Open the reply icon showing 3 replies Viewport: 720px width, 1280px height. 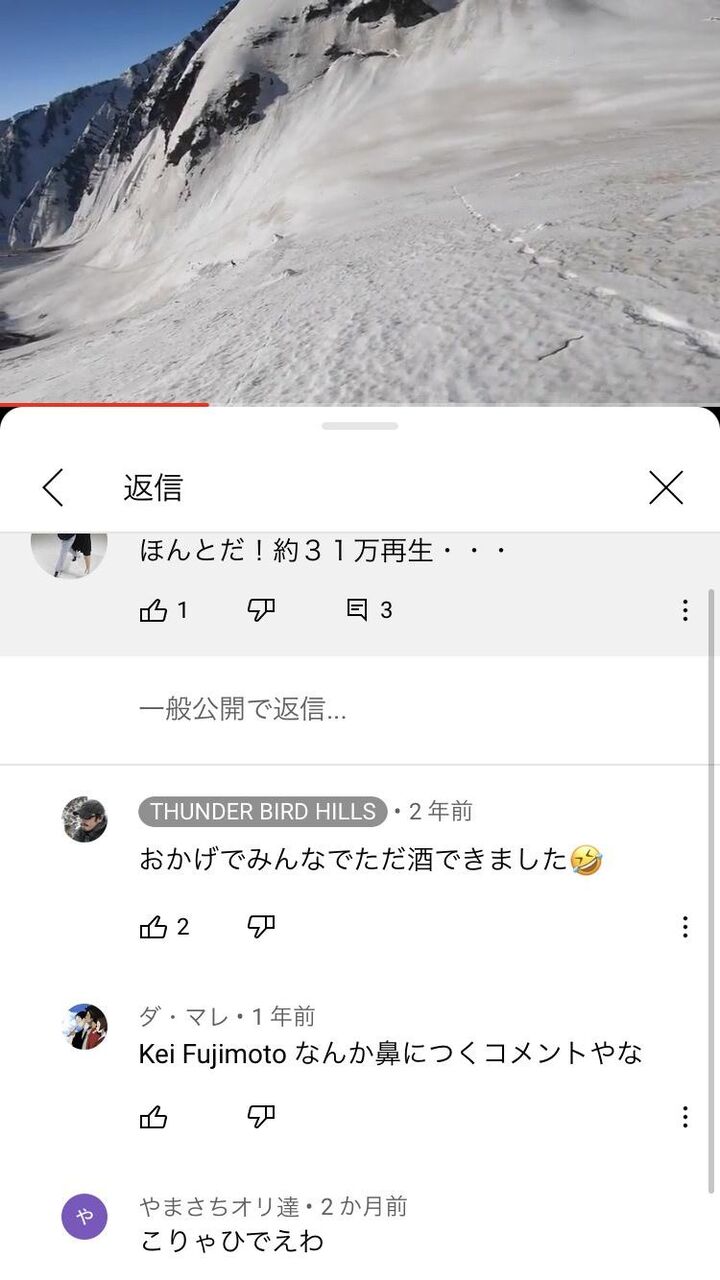(x=357, y=610)
